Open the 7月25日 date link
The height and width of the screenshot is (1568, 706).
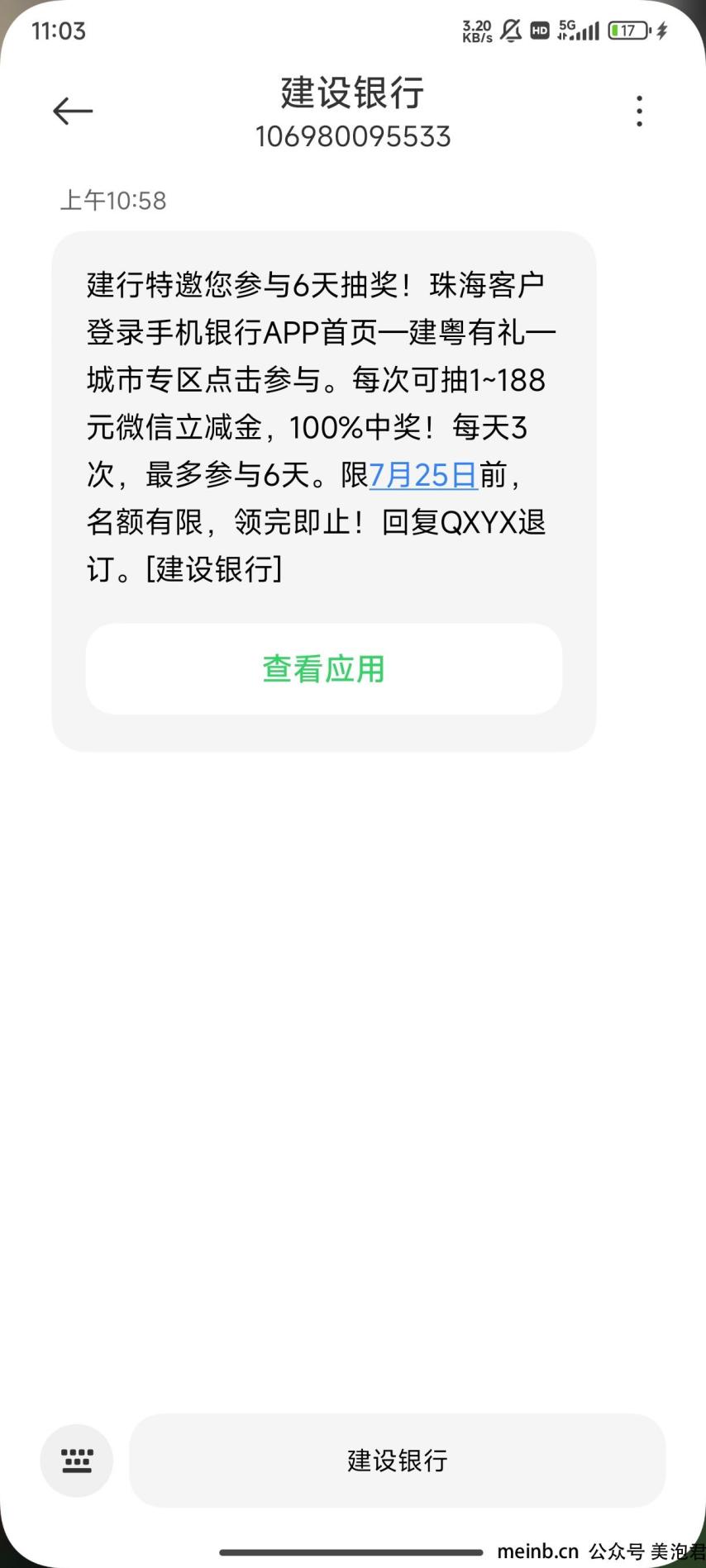click(x=422, y=475)
